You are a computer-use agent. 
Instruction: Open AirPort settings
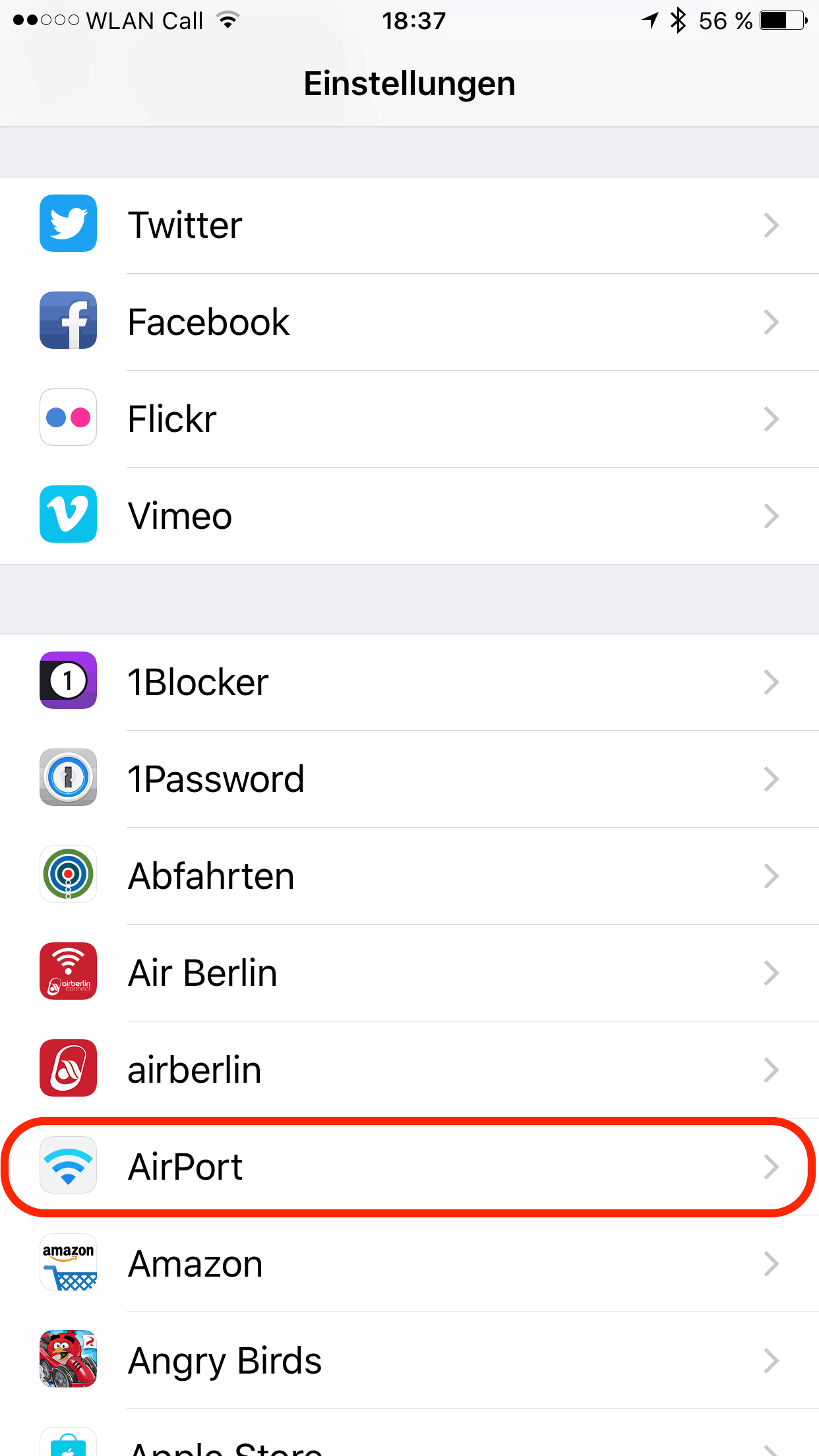pos(409,1167)
